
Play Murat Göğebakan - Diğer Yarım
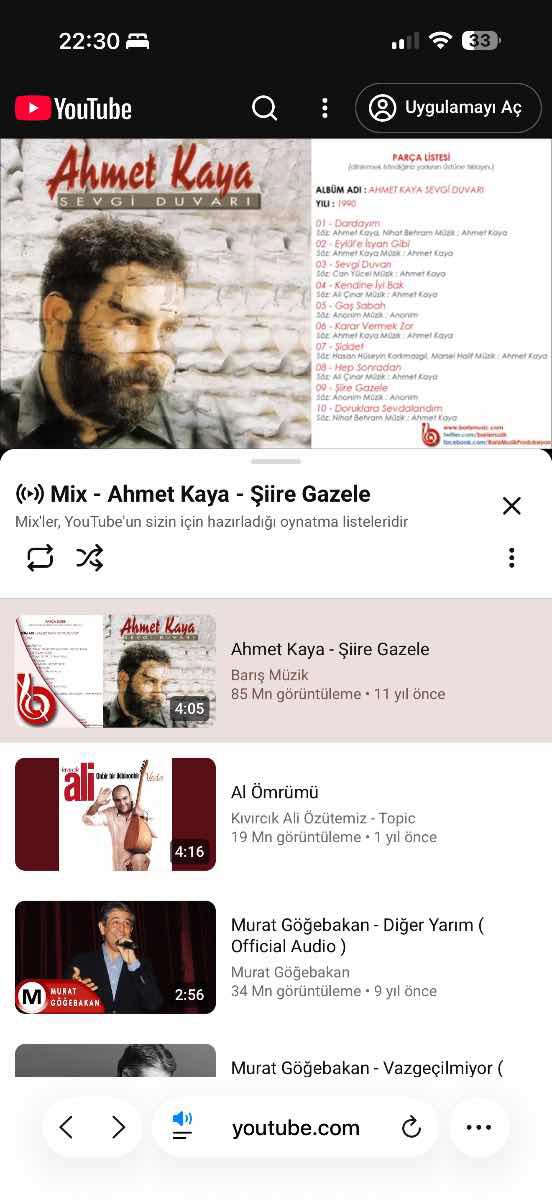(x=276, y=957)
